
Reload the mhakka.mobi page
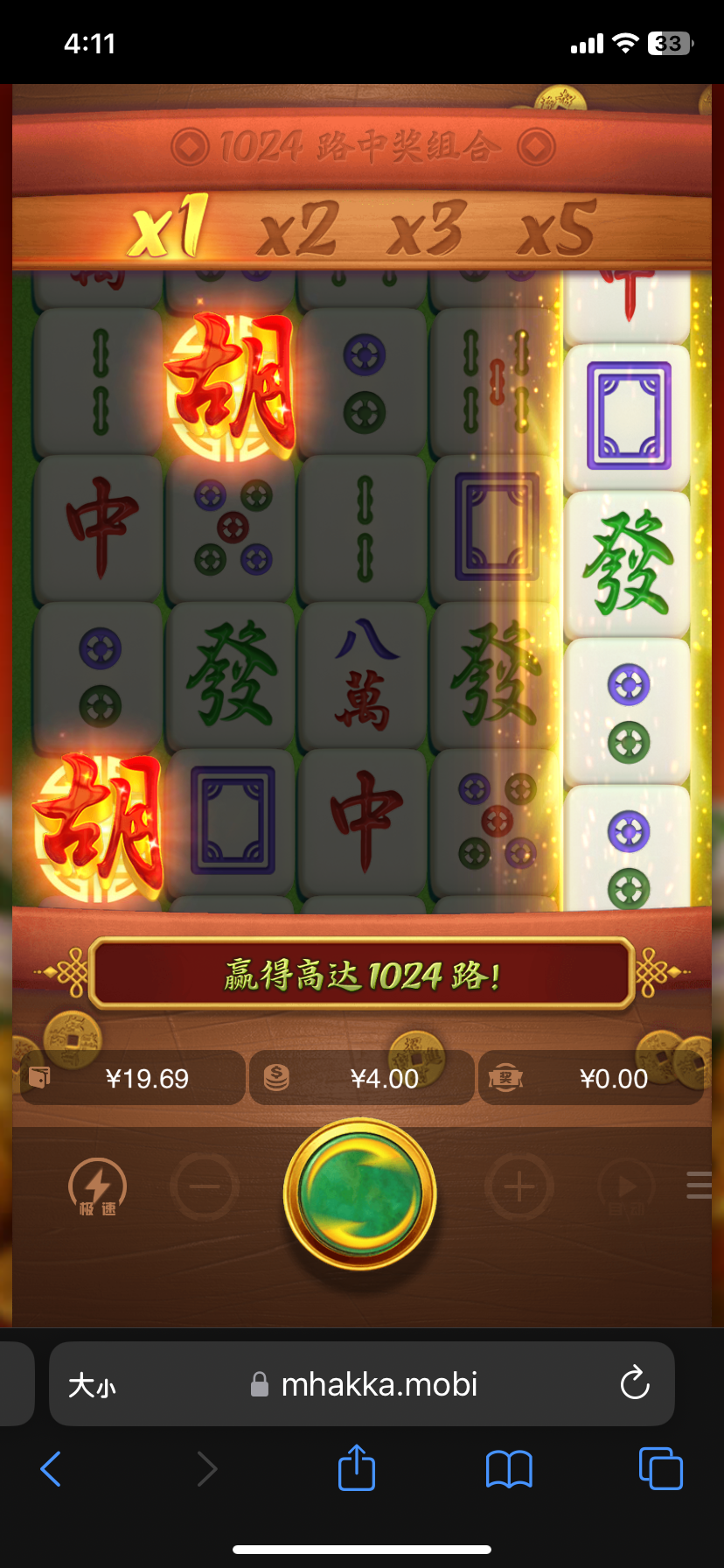(635, 1383)
